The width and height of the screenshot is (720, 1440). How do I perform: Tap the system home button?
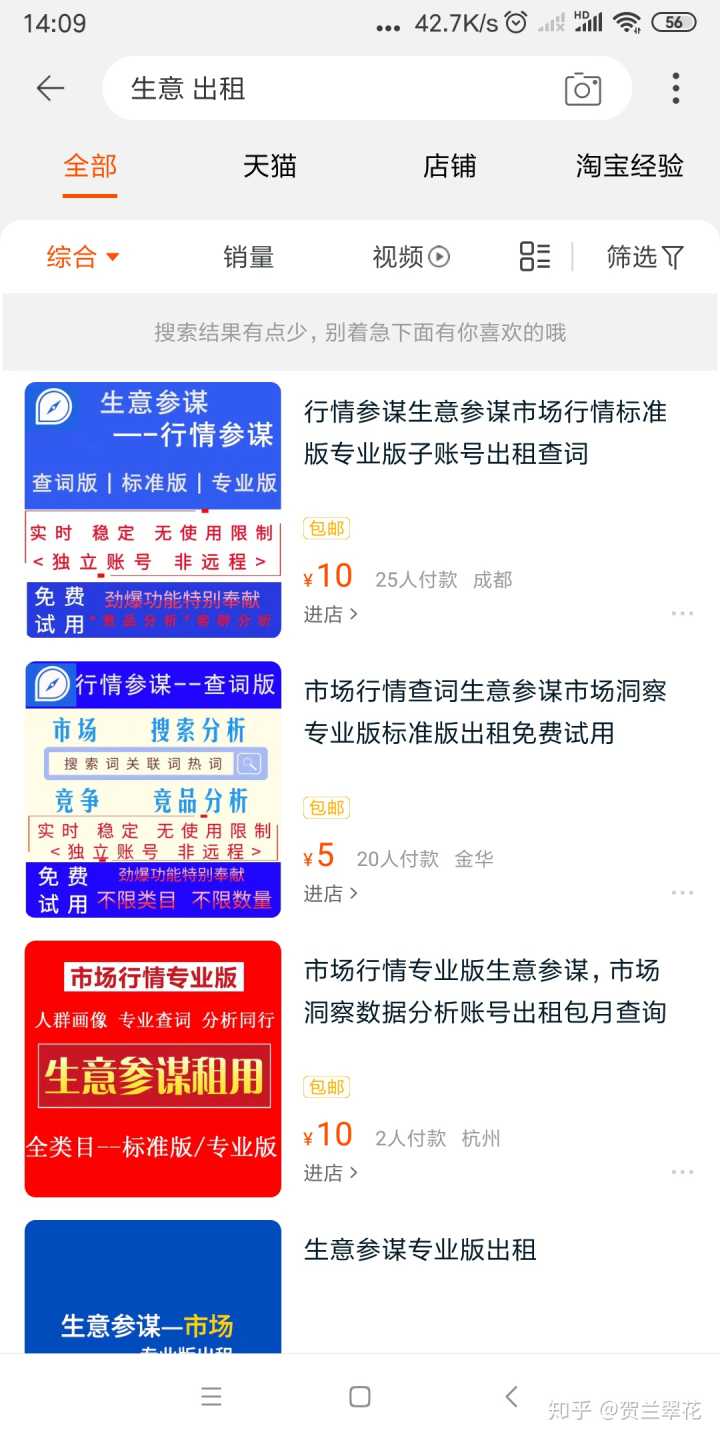360,1397
